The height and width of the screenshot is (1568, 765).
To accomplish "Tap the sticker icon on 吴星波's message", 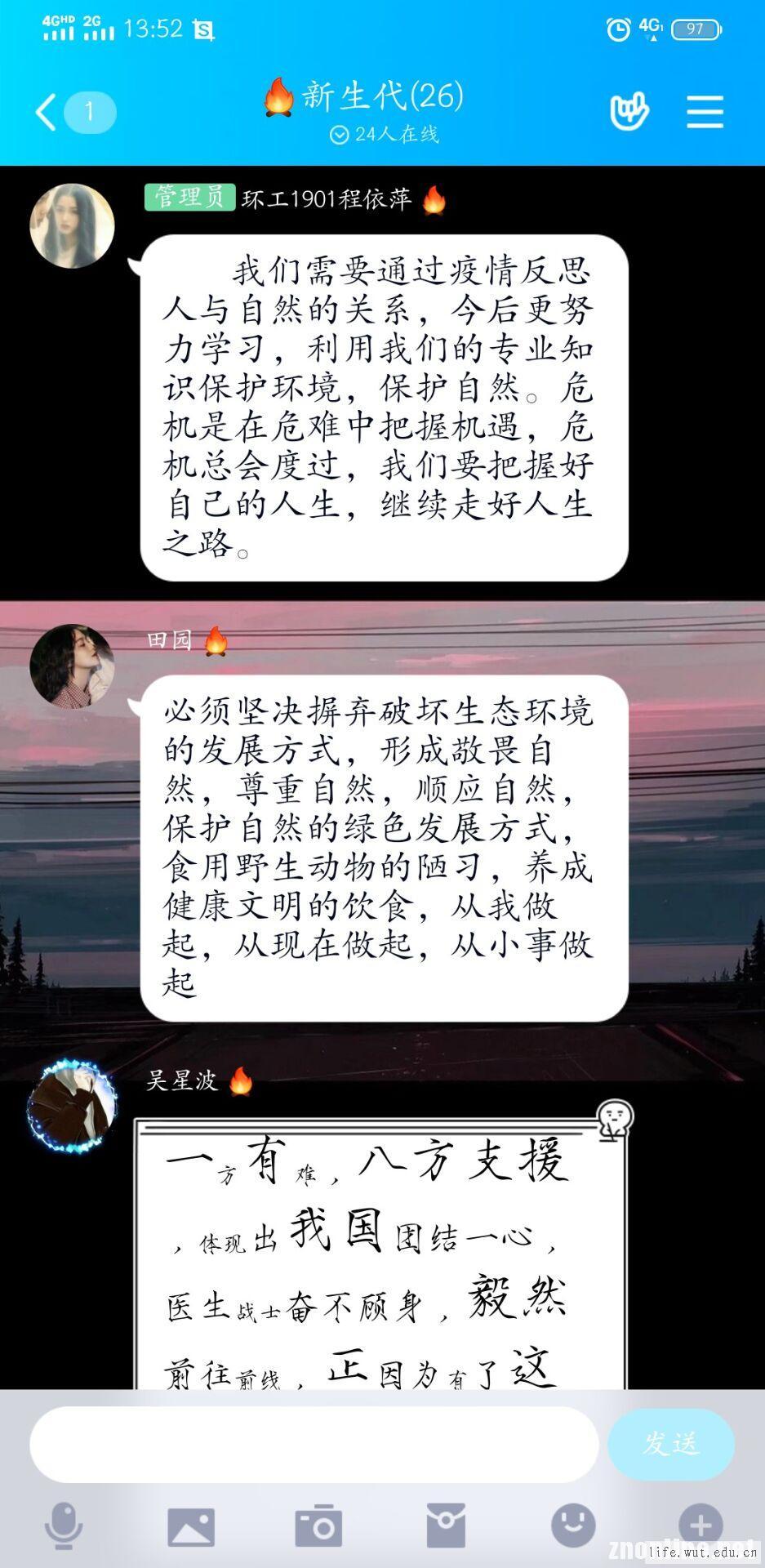I will pos(615,1120).
